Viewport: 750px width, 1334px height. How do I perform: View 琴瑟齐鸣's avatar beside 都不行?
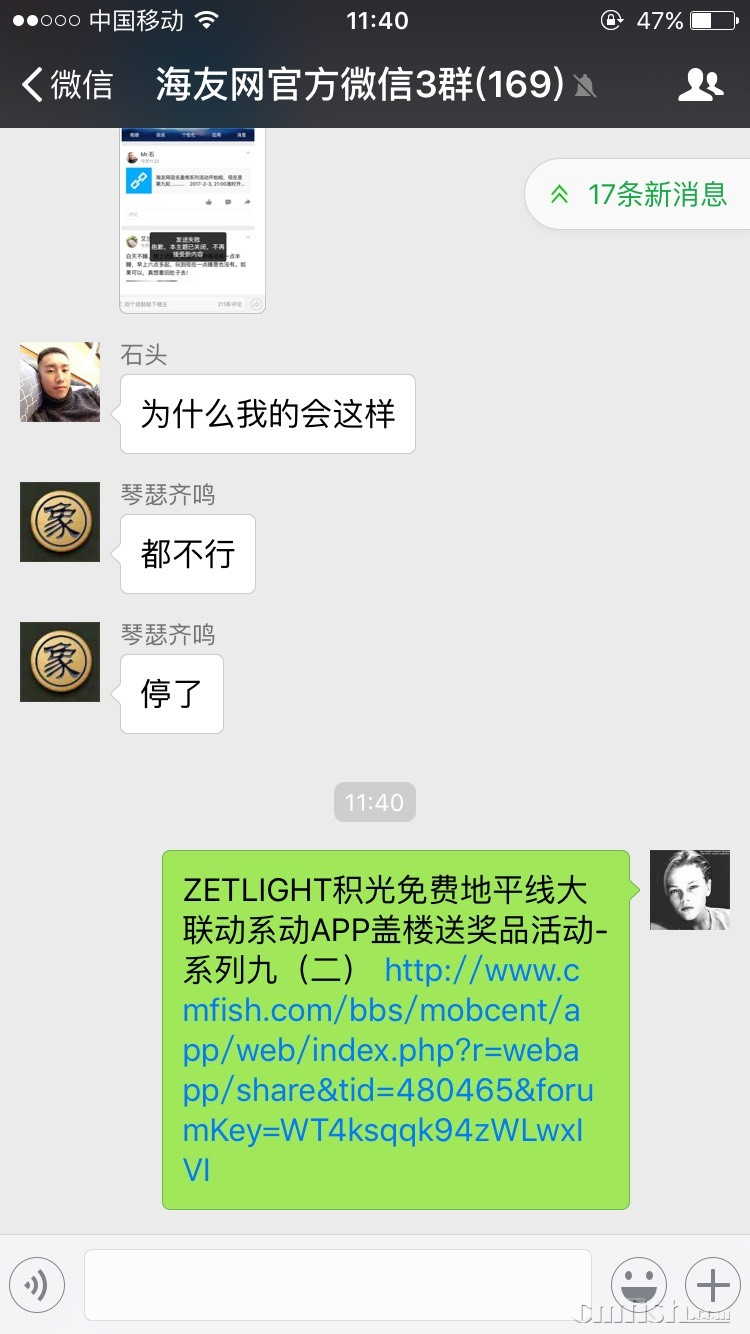[x=60, y=522]
